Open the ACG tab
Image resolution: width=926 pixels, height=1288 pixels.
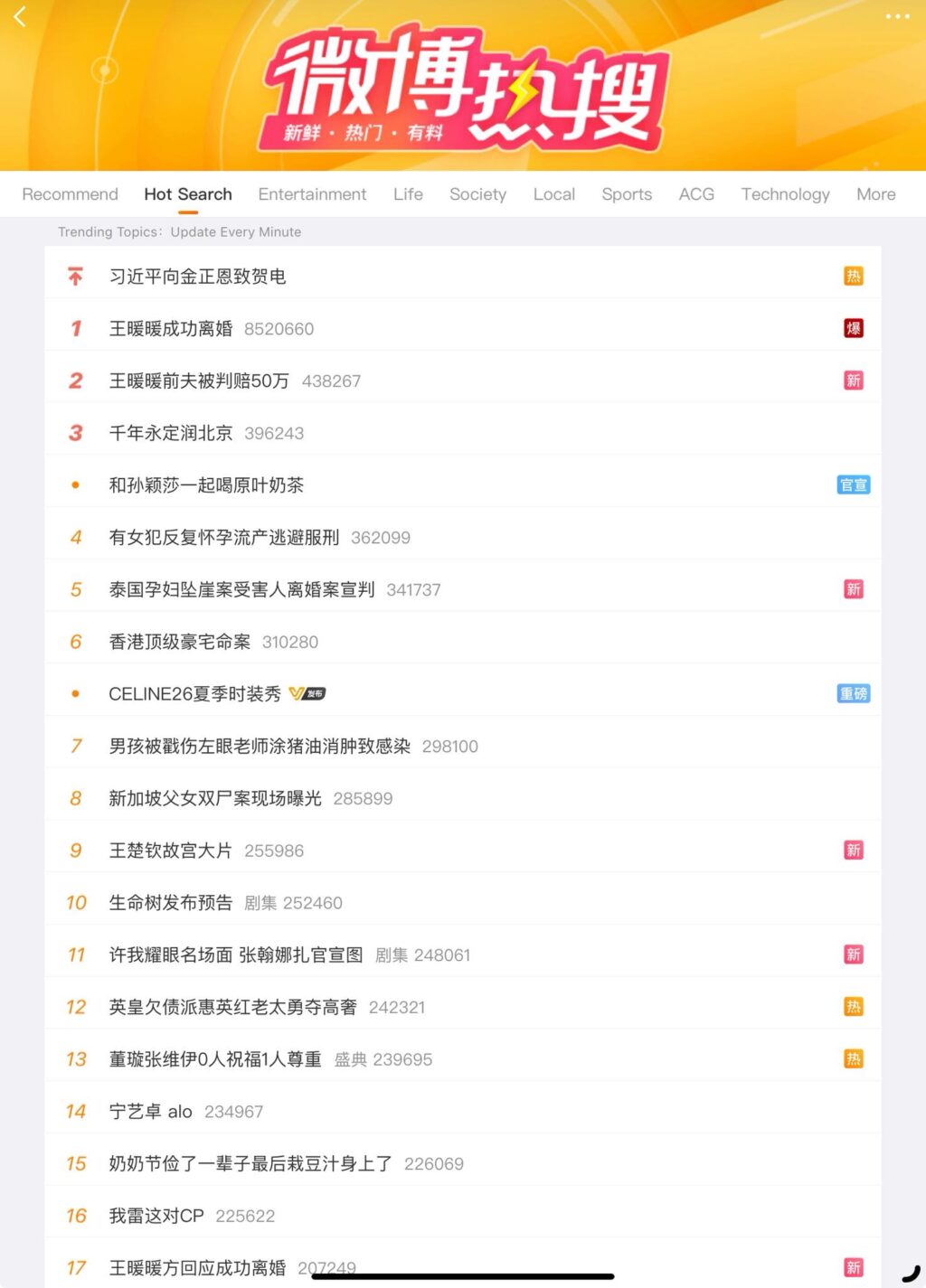point(696,194)
